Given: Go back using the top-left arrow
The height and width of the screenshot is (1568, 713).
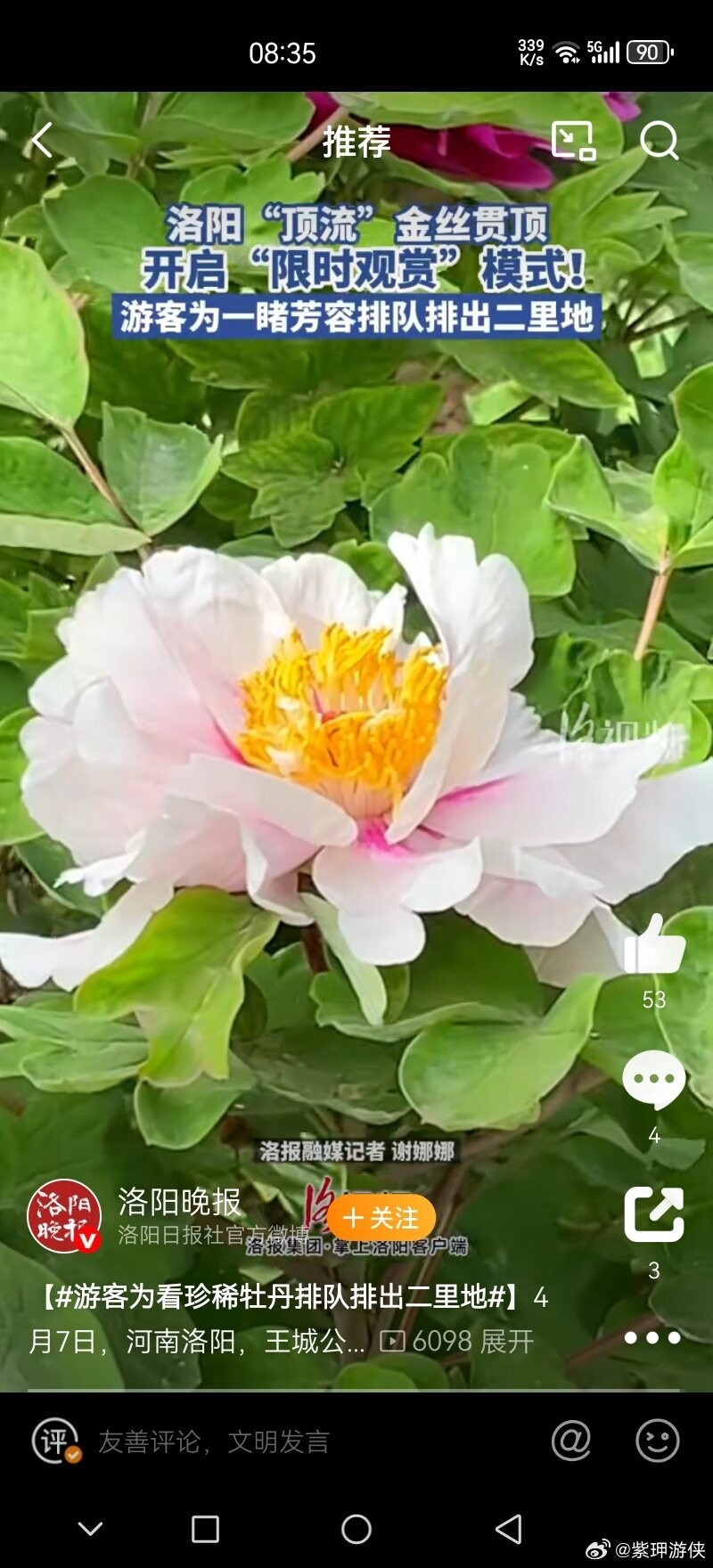Looking at the screenshot, I should pyautogui.click(x=42, y=141).
